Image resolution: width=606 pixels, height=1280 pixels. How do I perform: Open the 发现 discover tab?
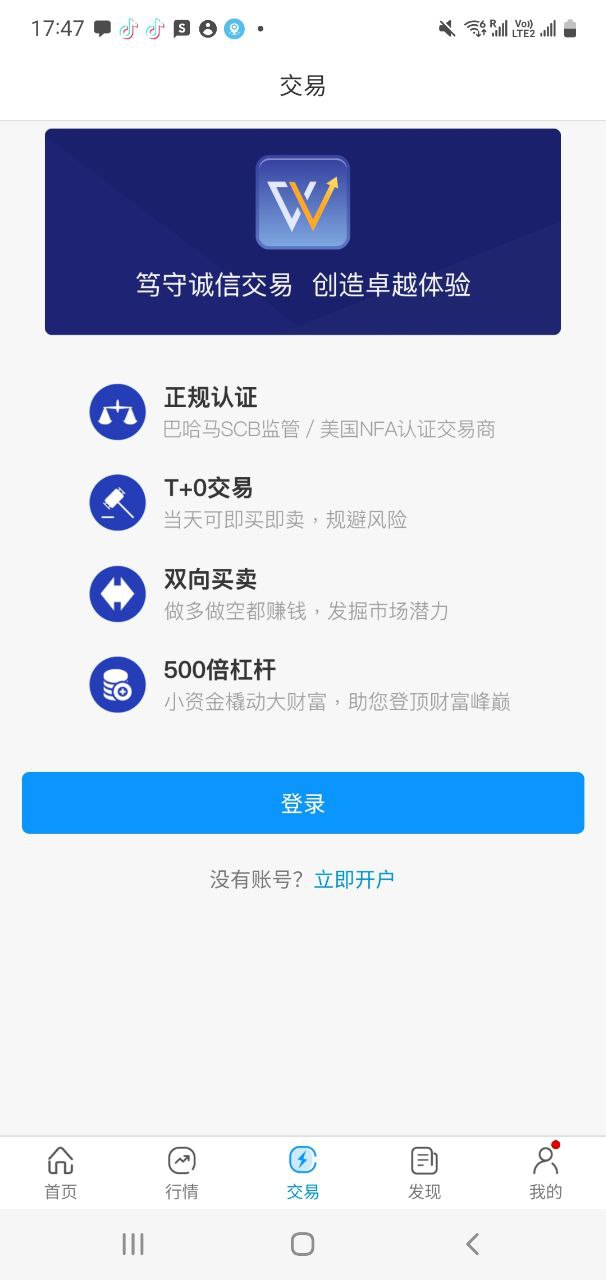pos(424,1173)
